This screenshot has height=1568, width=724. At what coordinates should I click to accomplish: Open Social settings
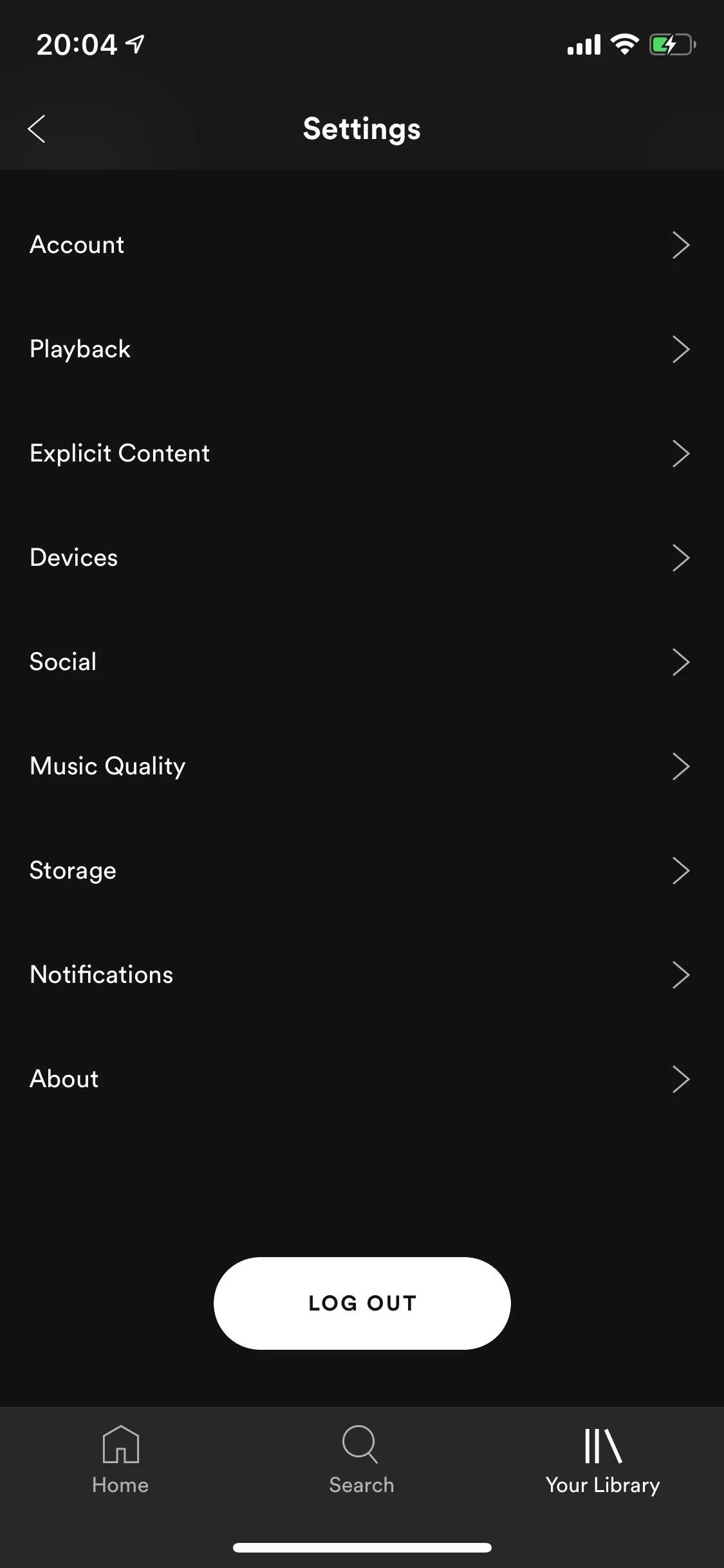click(362, 662)
